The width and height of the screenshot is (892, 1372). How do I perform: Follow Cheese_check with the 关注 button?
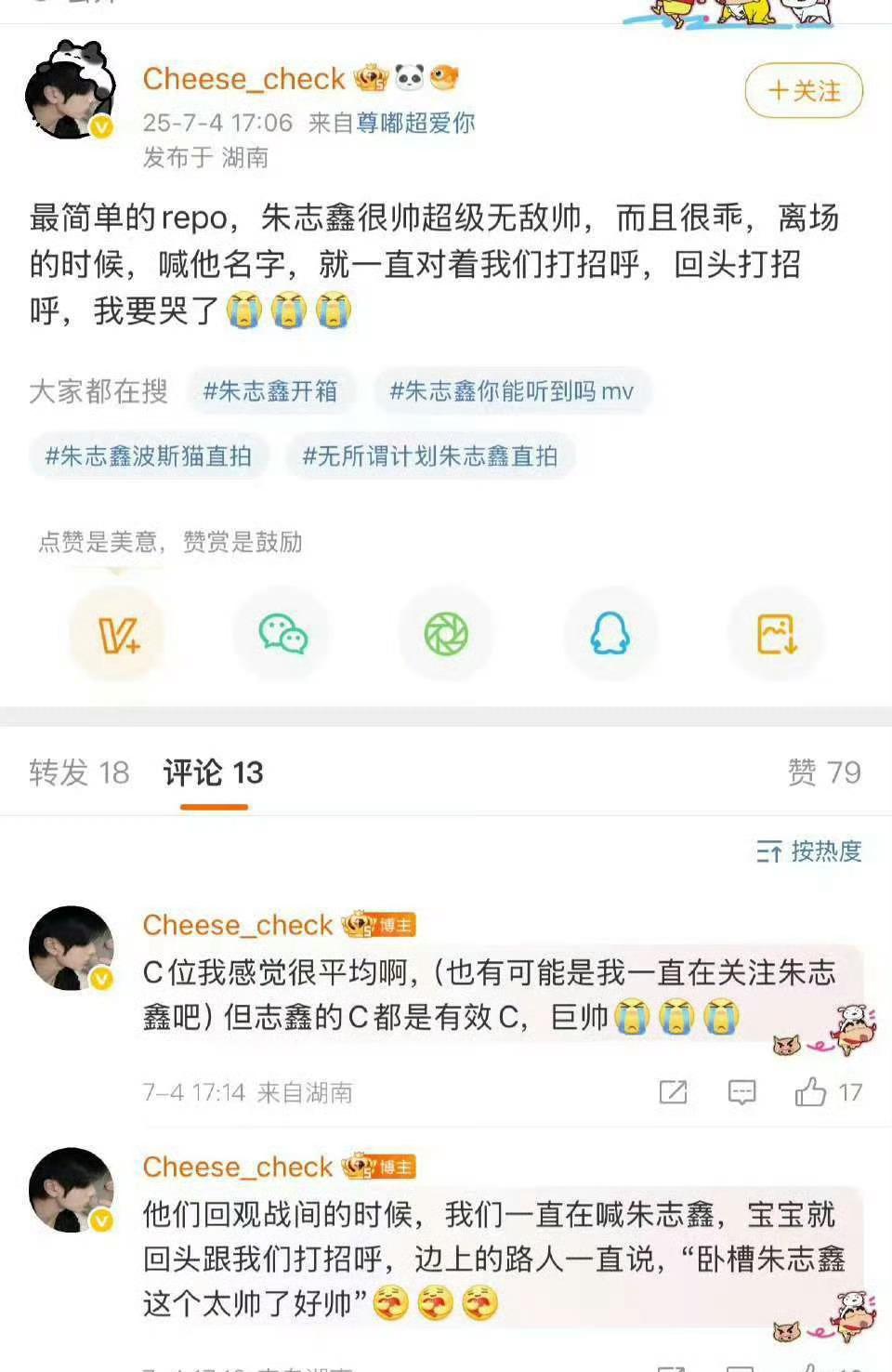tap(804, 91)
